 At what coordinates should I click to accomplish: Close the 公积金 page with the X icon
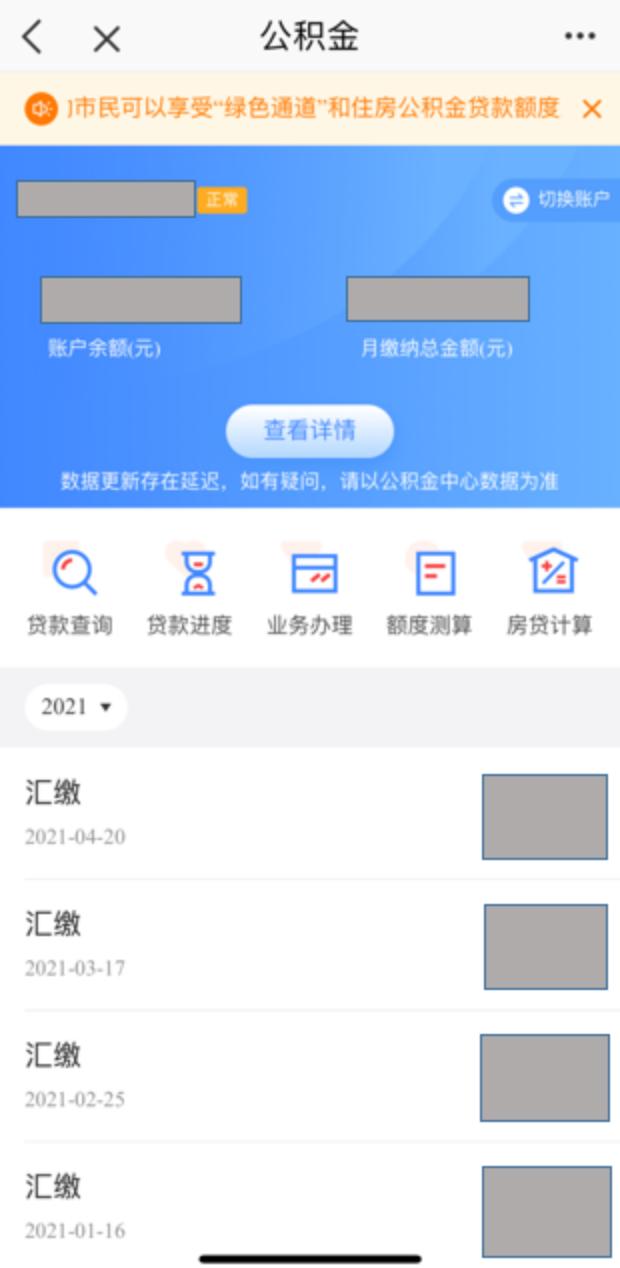[106, 39]
